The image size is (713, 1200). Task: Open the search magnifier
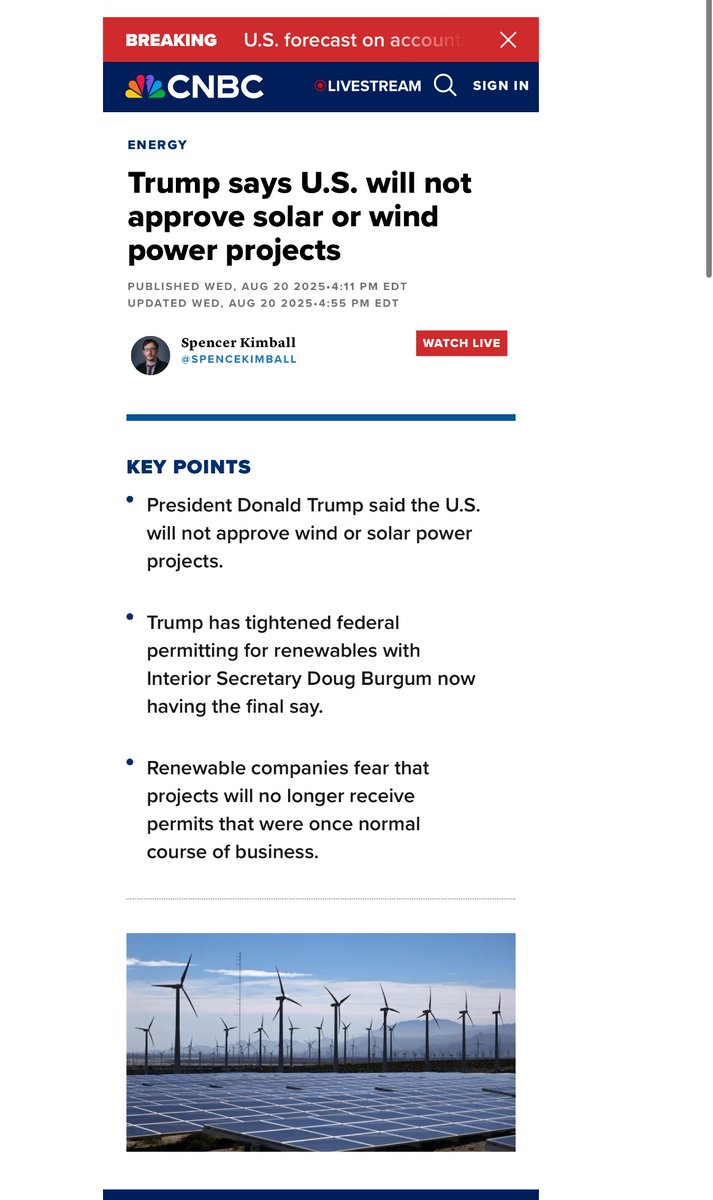[x=445, y=86]
